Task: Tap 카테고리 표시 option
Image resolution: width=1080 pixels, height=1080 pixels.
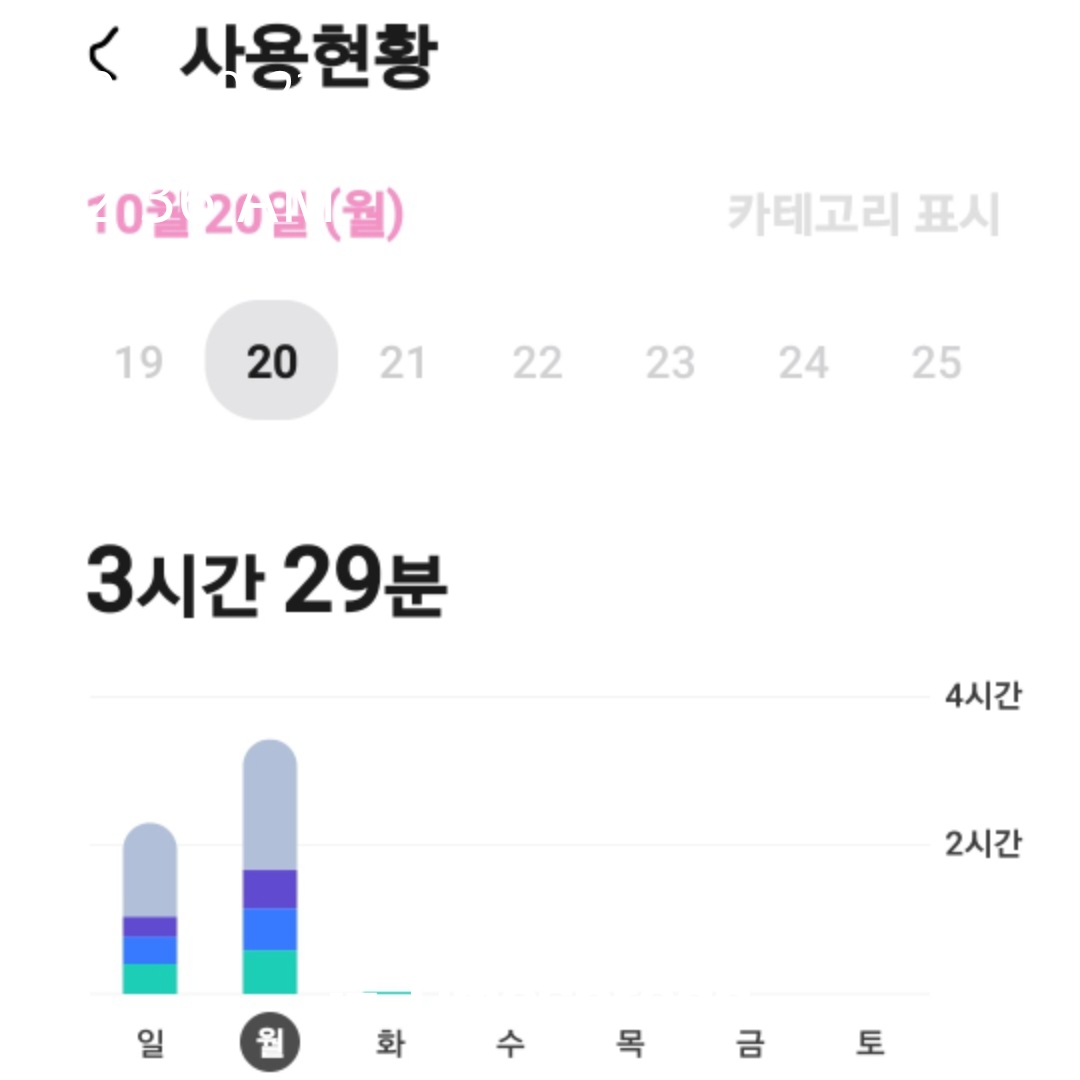Action: coord(862,214)
